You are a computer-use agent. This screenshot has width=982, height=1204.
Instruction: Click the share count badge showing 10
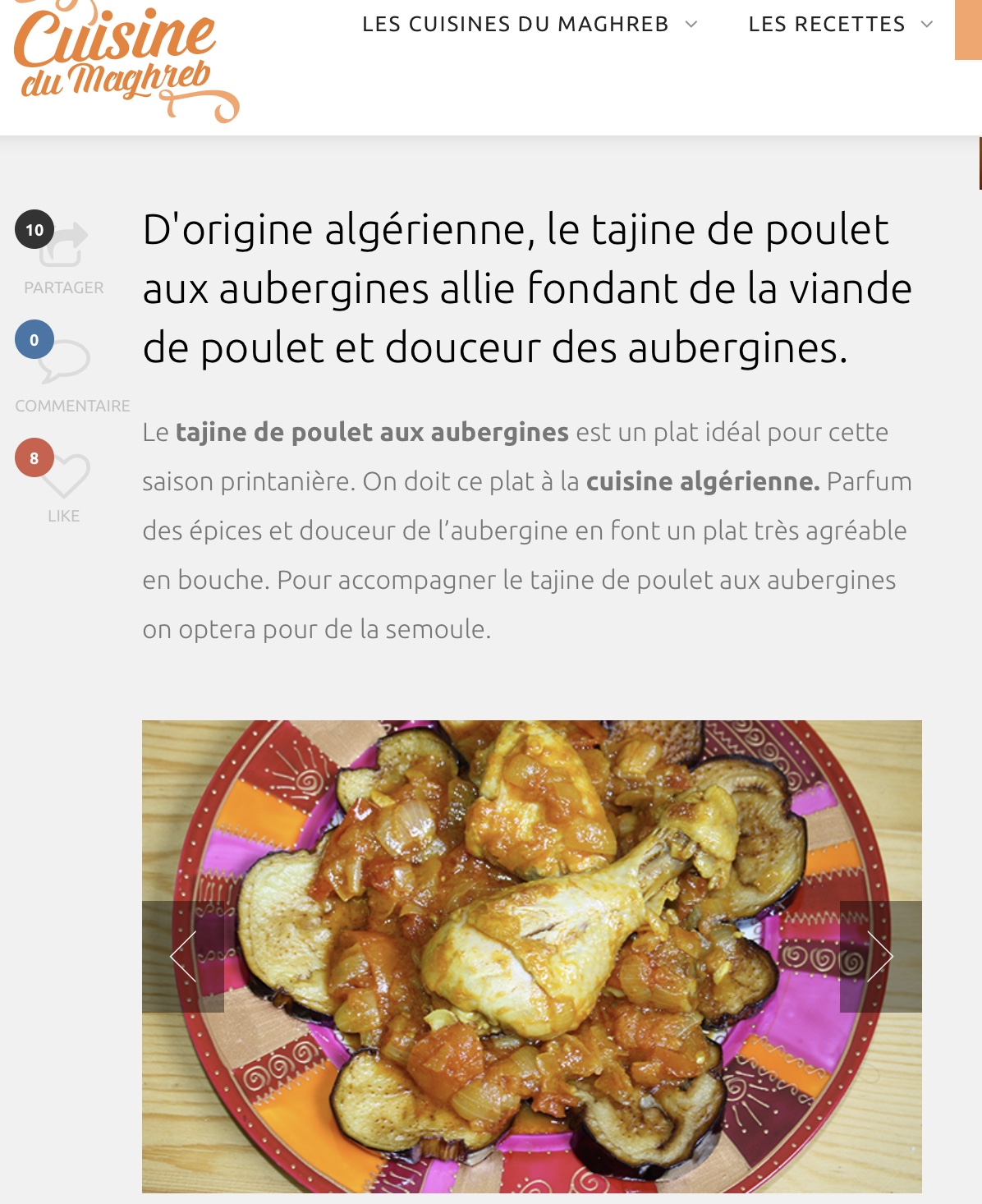click(x=33, y=230)
